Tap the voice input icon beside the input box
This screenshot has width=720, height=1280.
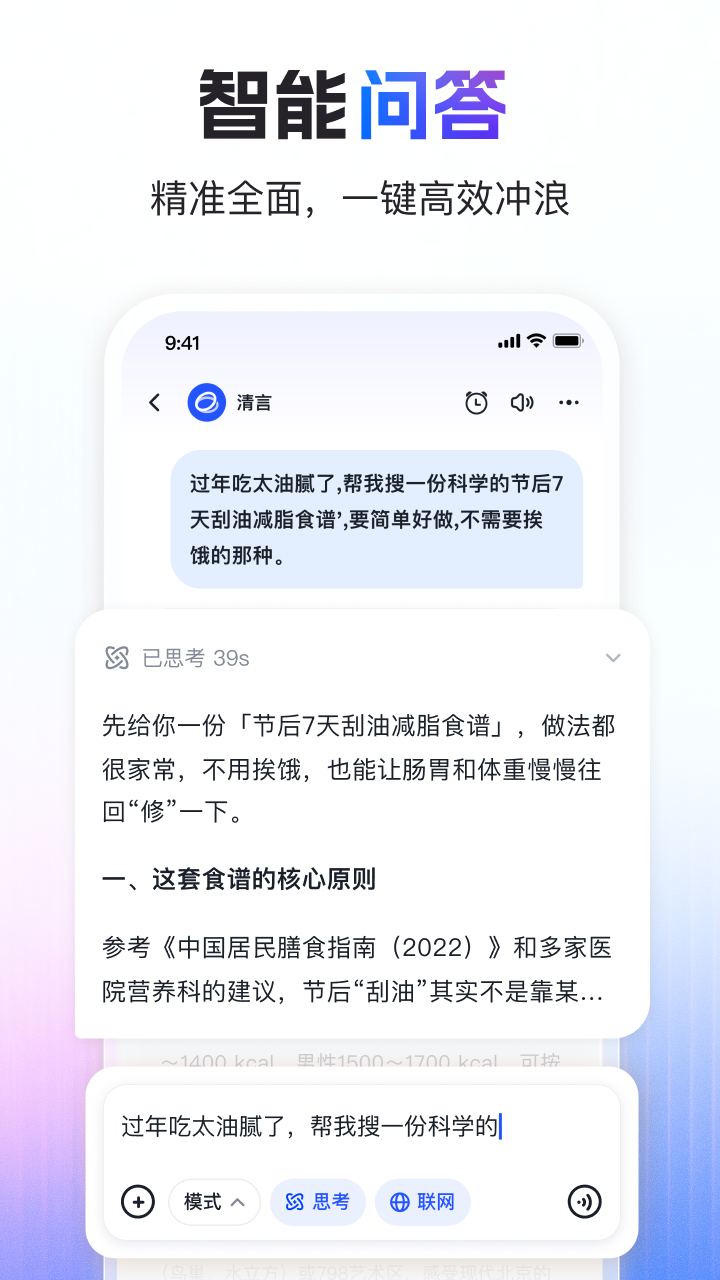(585, 1202)
